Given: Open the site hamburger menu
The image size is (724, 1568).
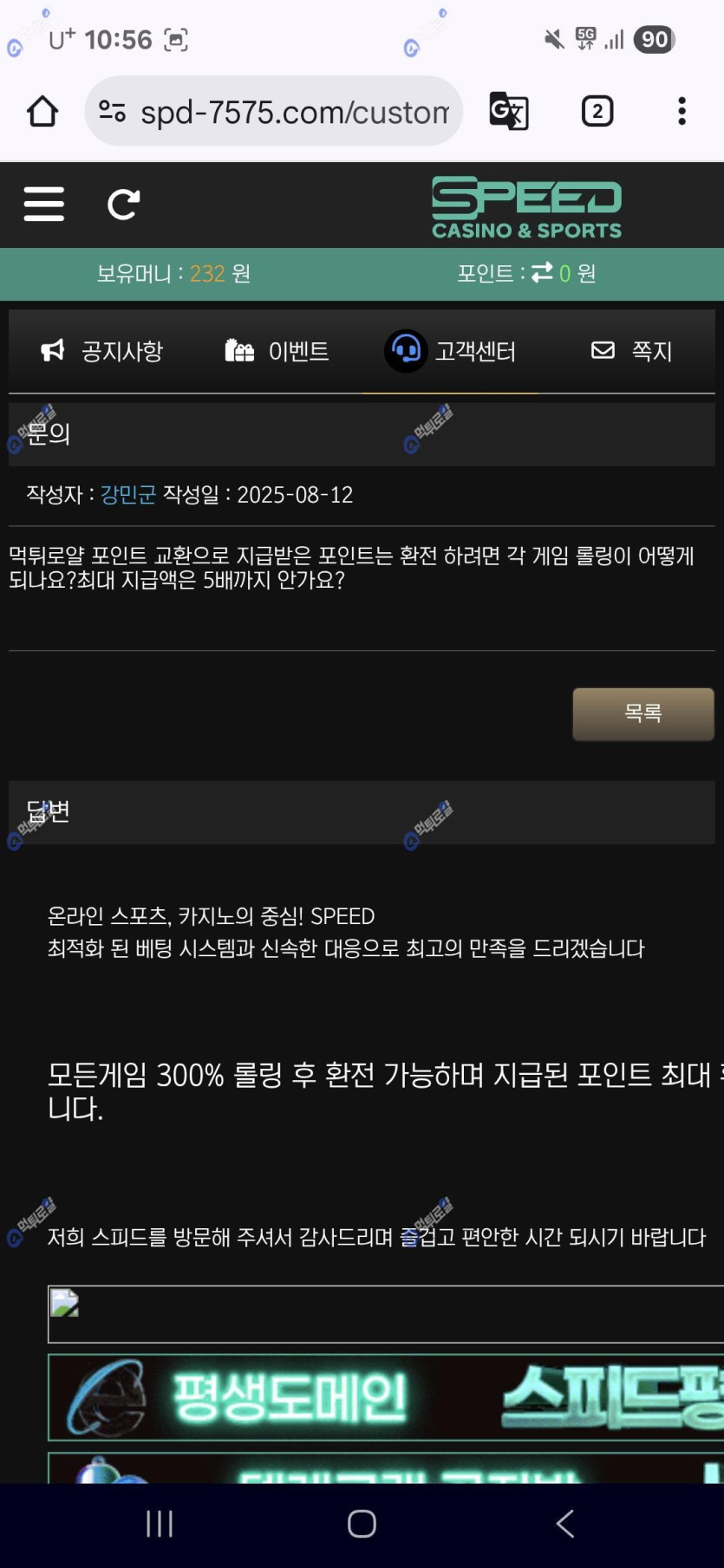Looking at the screenshot, I should pyautogui.click(x=44, y=205).
